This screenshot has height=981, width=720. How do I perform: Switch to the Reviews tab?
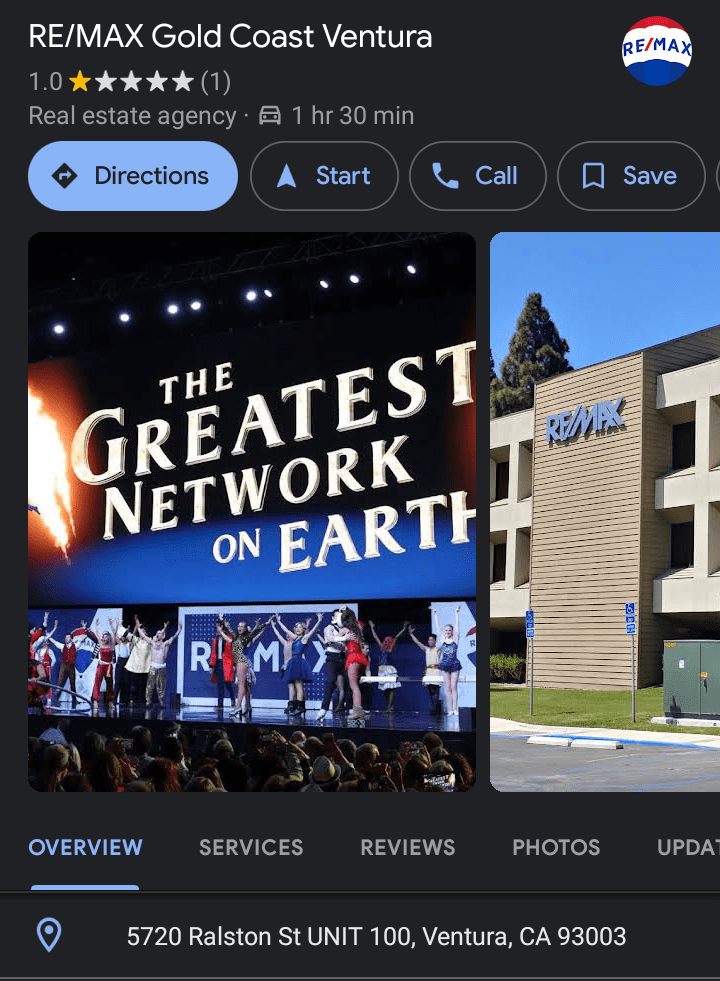coord(408,848)
